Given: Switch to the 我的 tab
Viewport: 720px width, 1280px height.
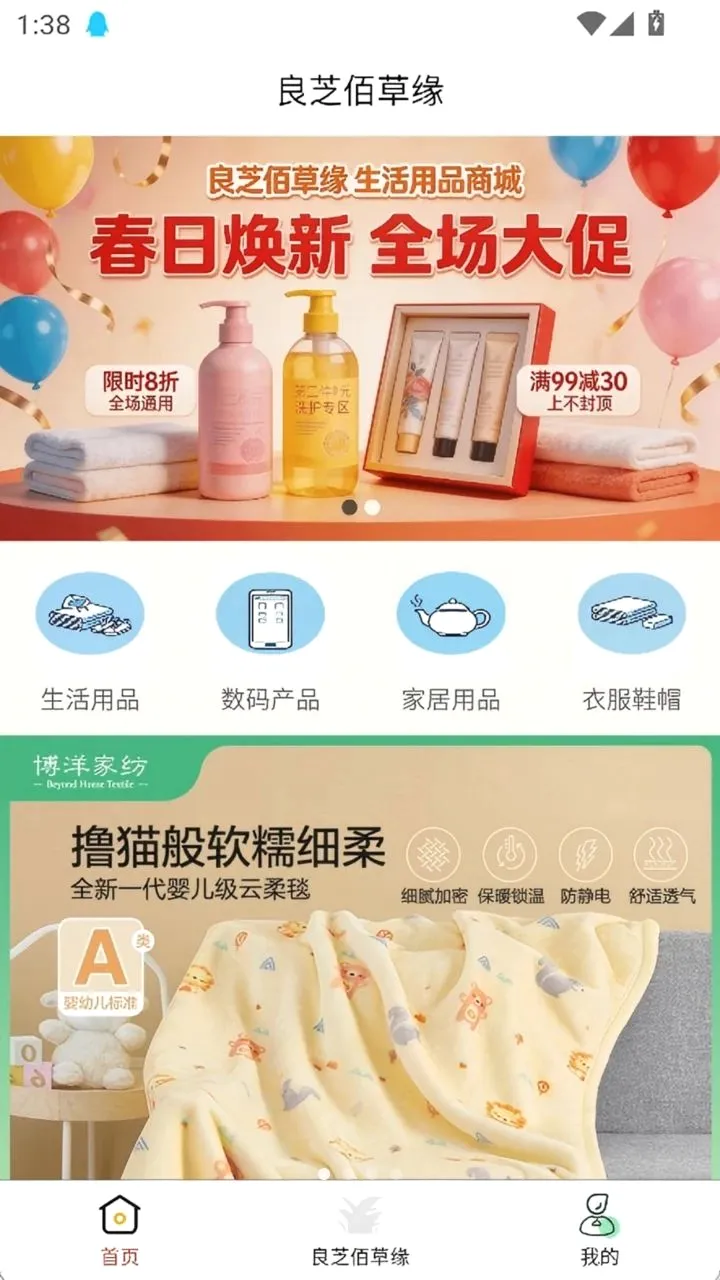Looking at the screenshot, I should pyautogui.click(x=600, y=1231).
